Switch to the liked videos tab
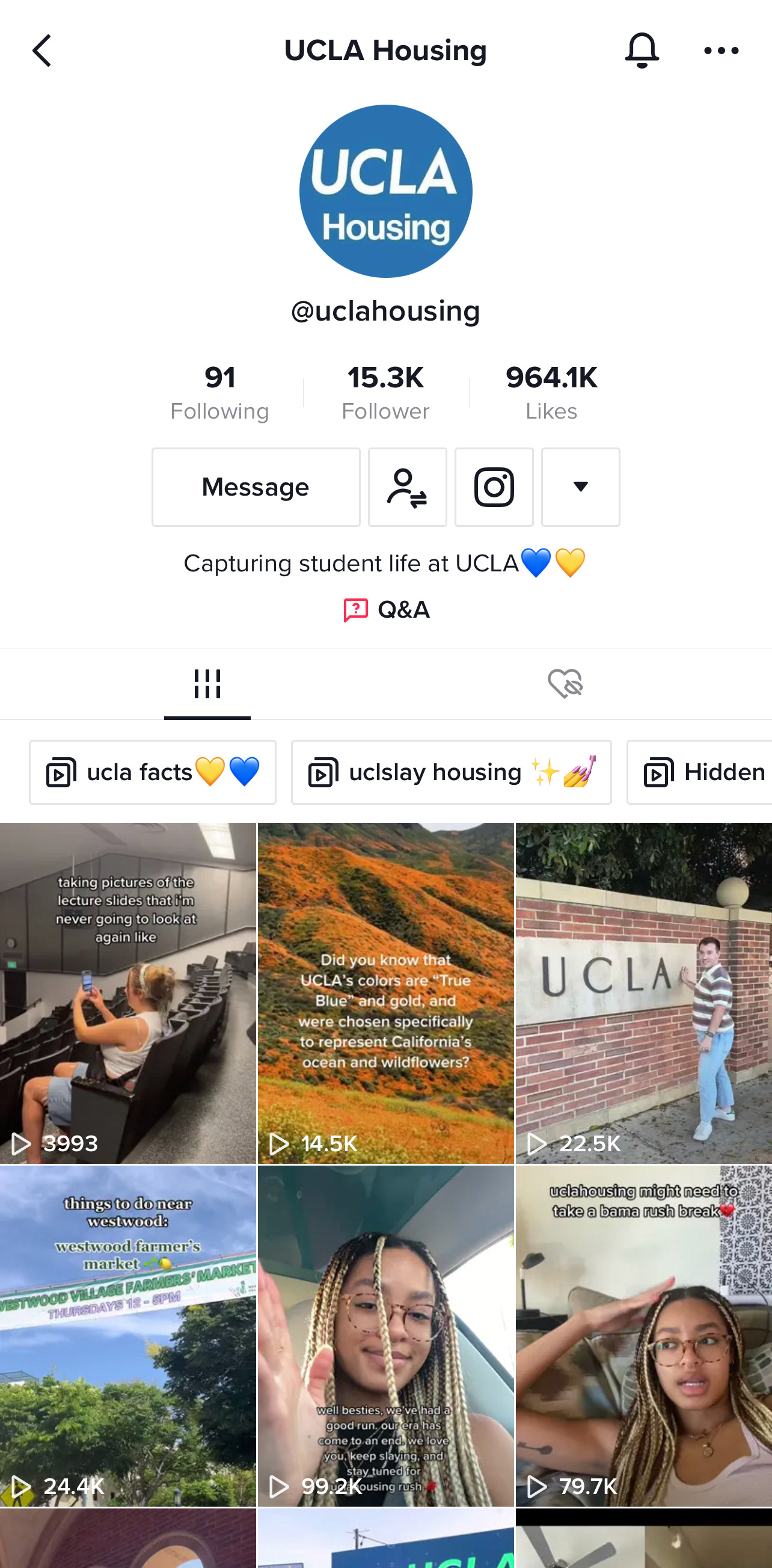Screen dimensions: 772x1568 (565, 684)
